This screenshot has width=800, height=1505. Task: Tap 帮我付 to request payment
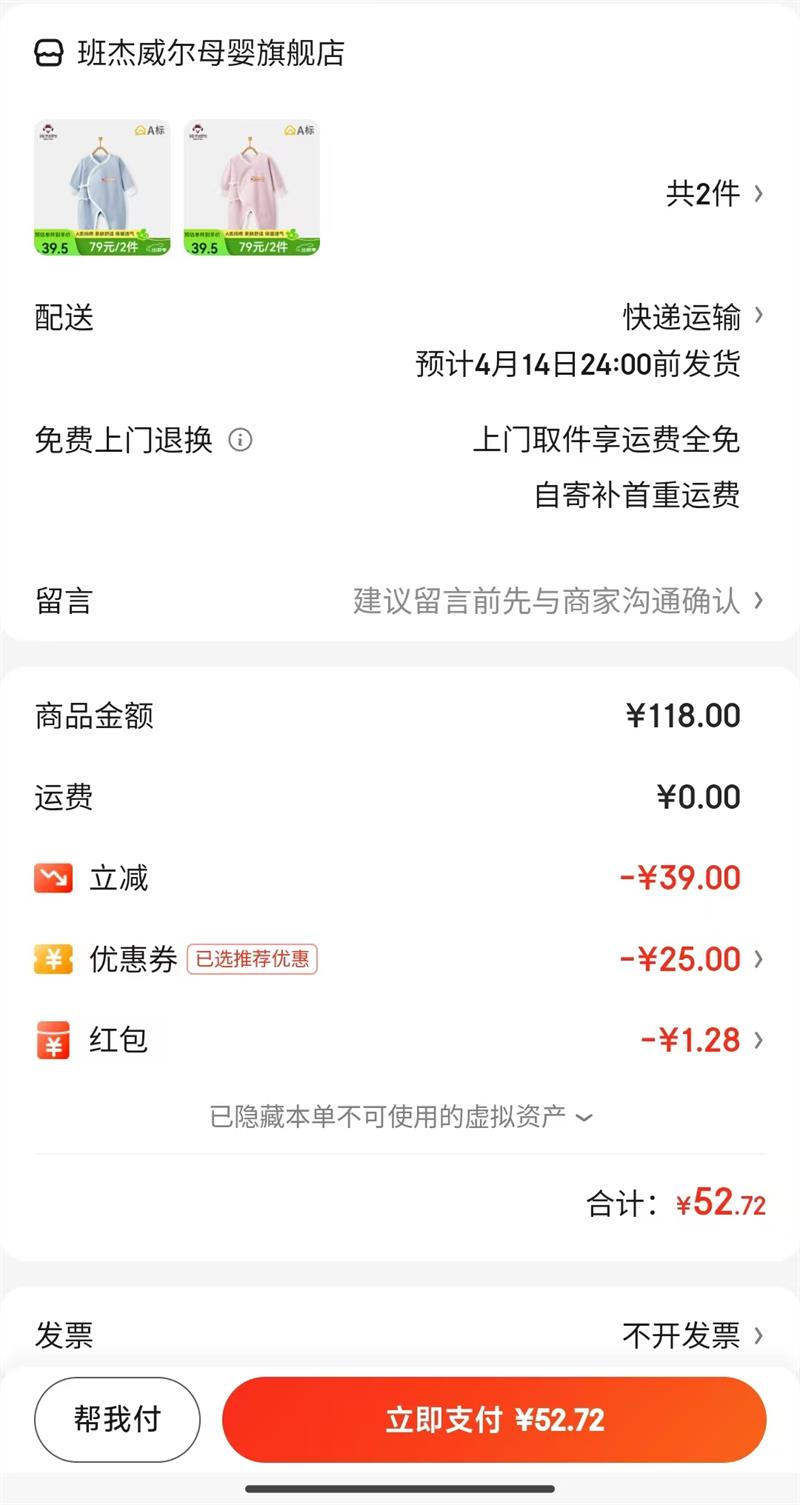tap(117, 1420)
